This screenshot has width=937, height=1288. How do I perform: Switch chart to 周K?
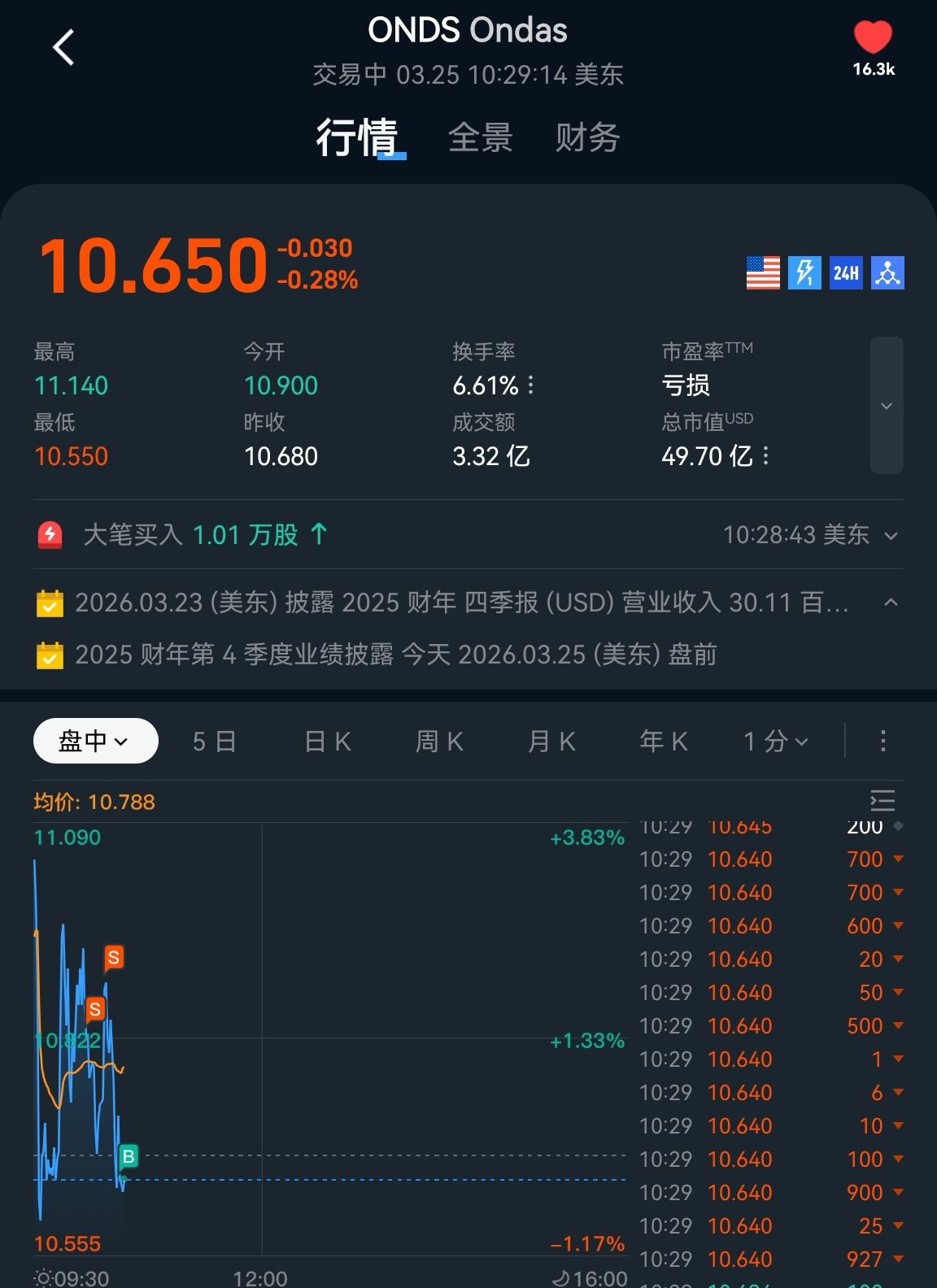point(439,741)
